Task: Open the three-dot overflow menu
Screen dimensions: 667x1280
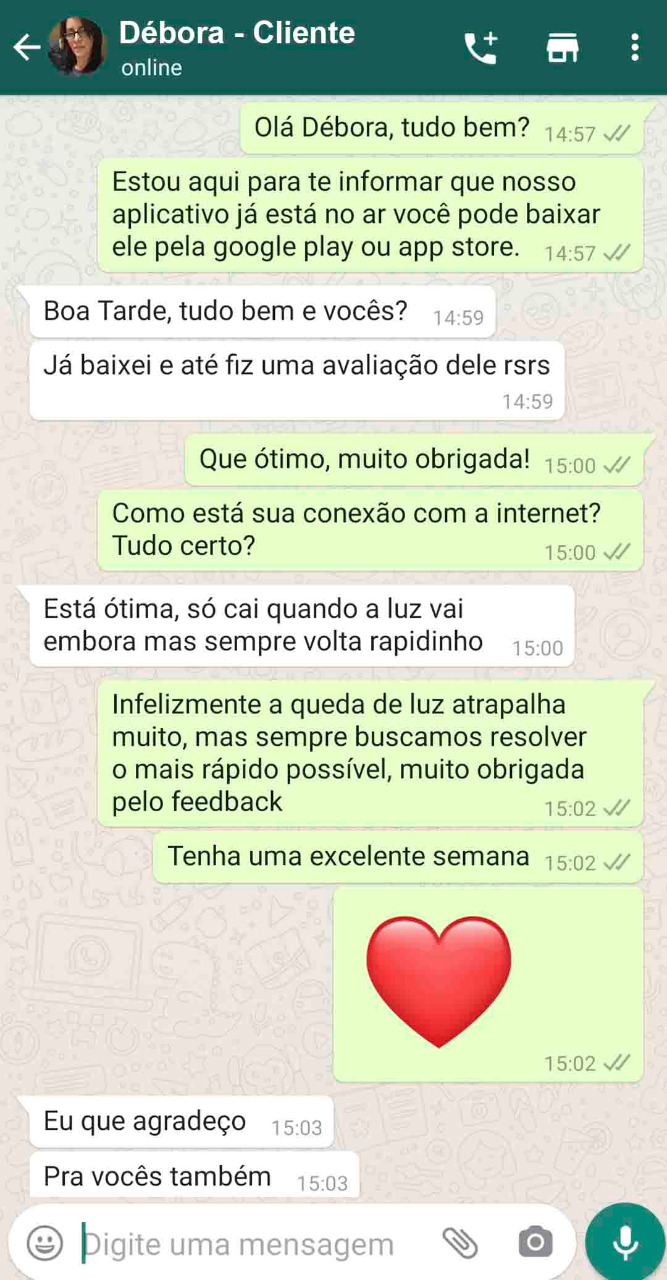Action: point(634,48)
